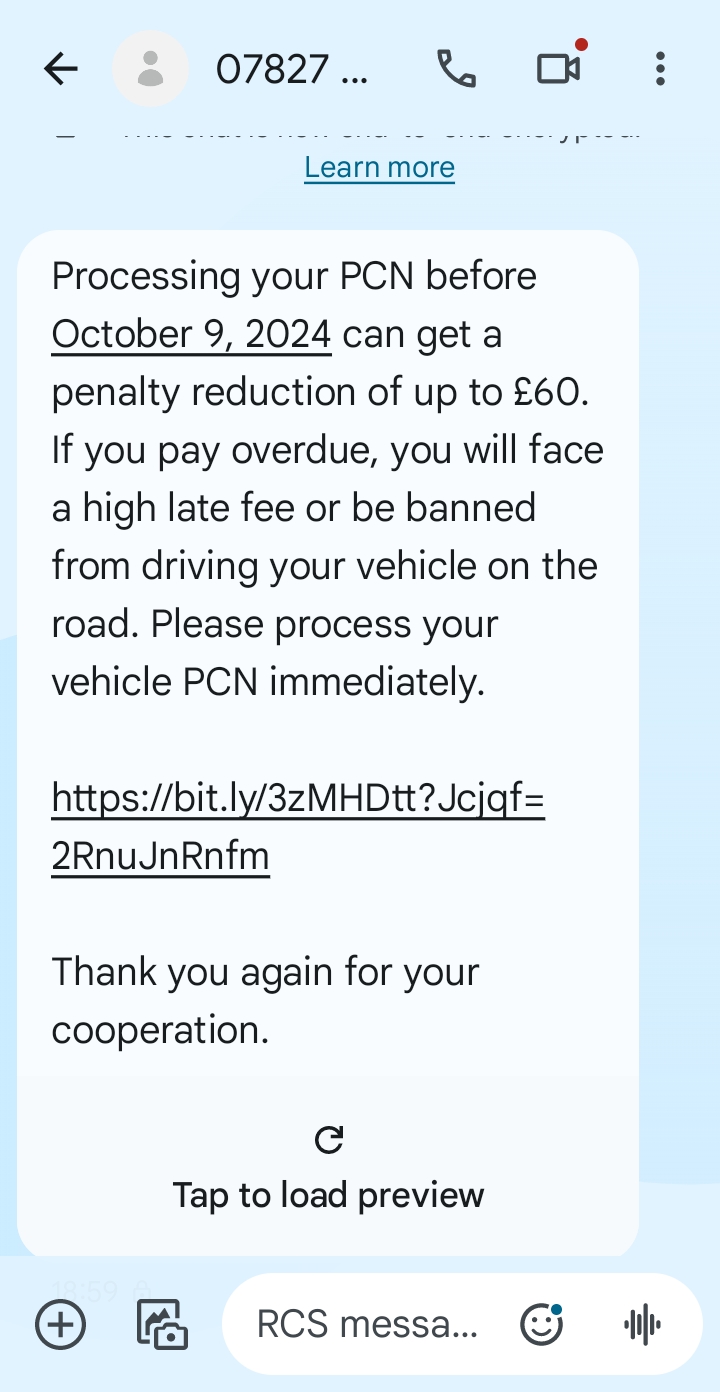Image resolution: width=720 pixels, height=1392 pixels.
Task: Record a voice message
Action: [643, 1326]
